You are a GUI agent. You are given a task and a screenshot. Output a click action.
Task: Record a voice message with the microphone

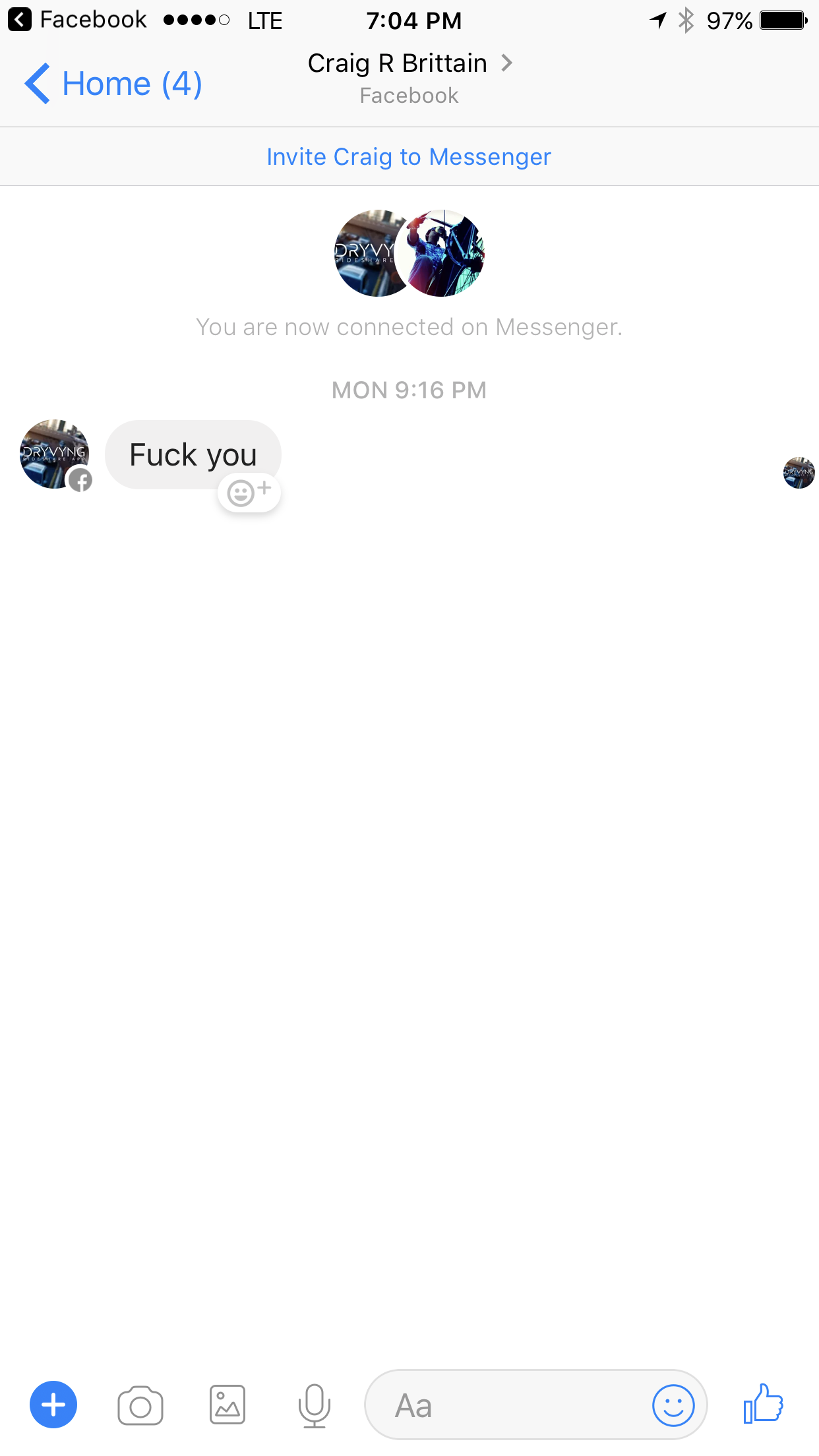(x=315, y=1405)
